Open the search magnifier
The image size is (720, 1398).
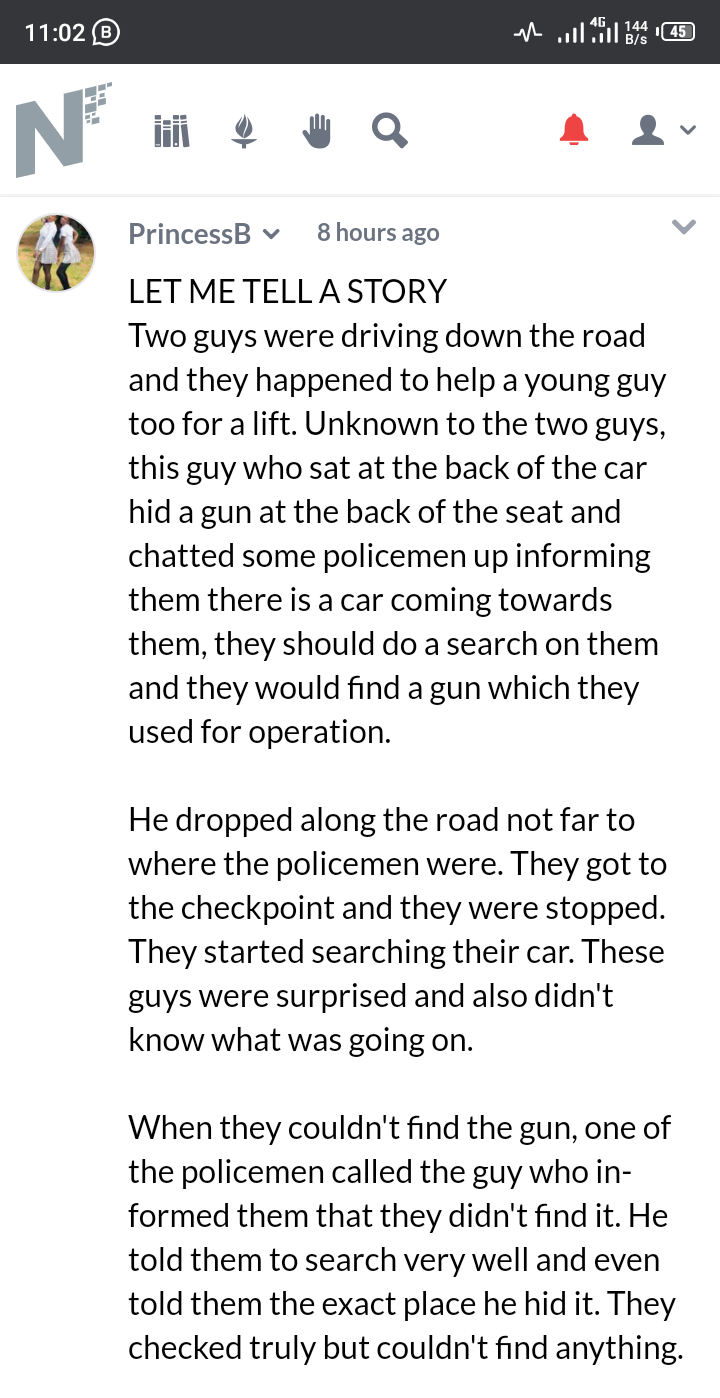coord(389,130)
